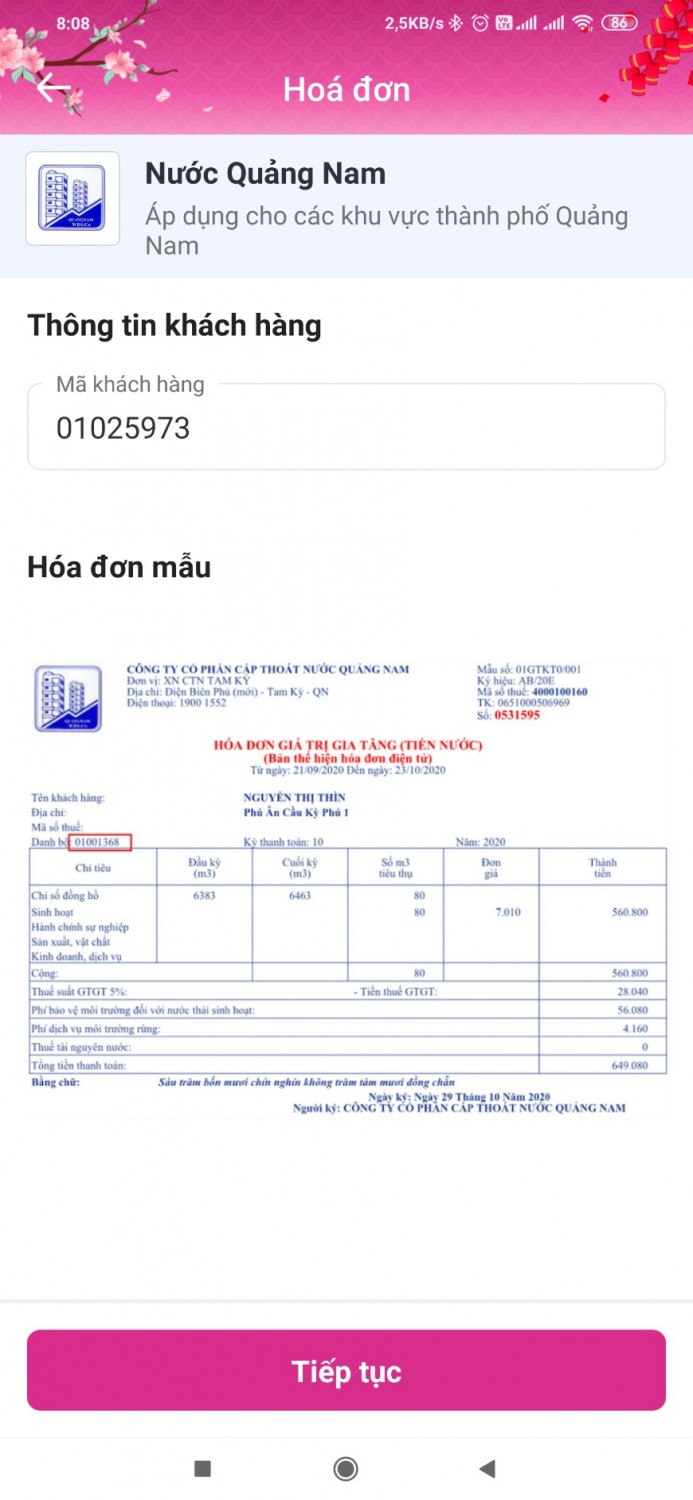
Task: Tap the system back button
Action: coord(487,1468)
